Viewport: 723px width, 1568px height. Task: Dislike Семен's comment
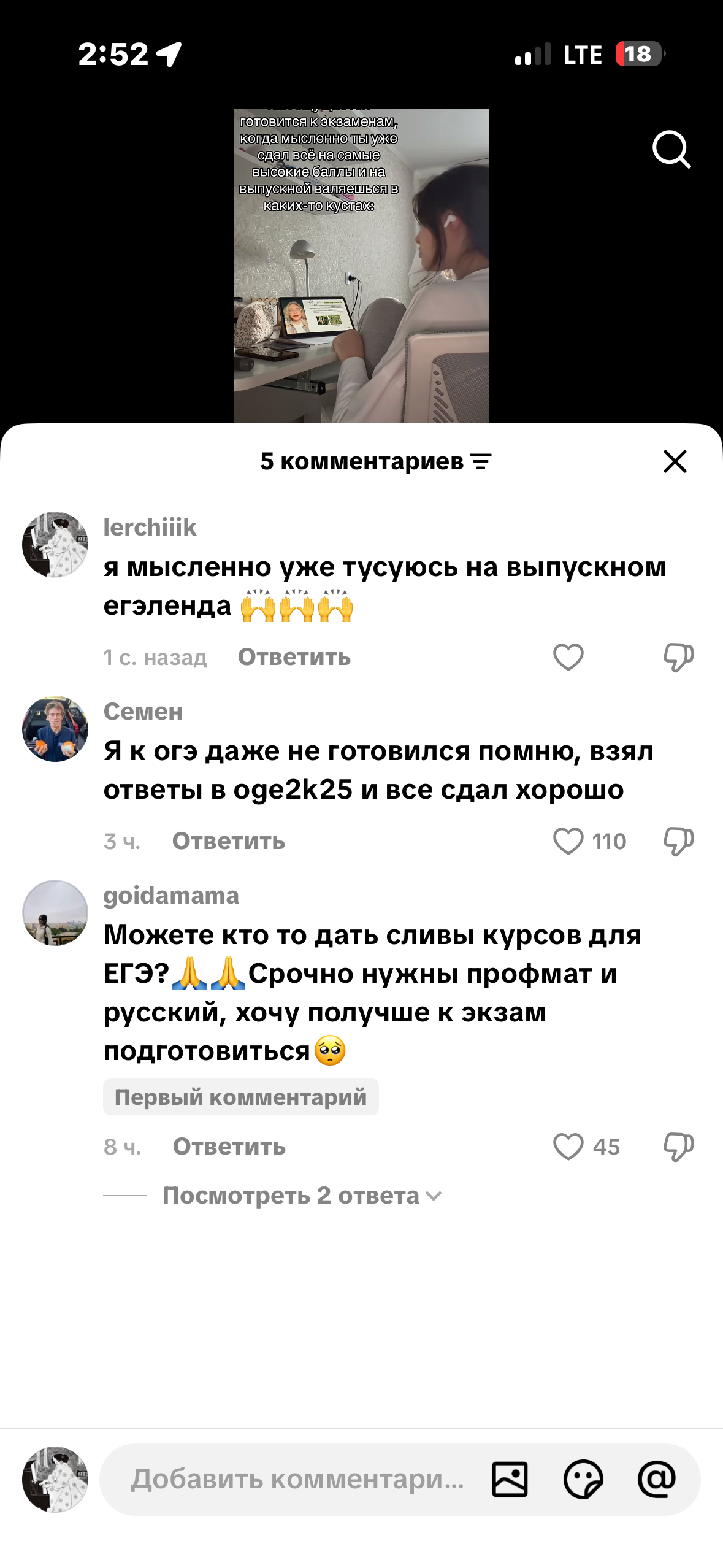[678, 841]
